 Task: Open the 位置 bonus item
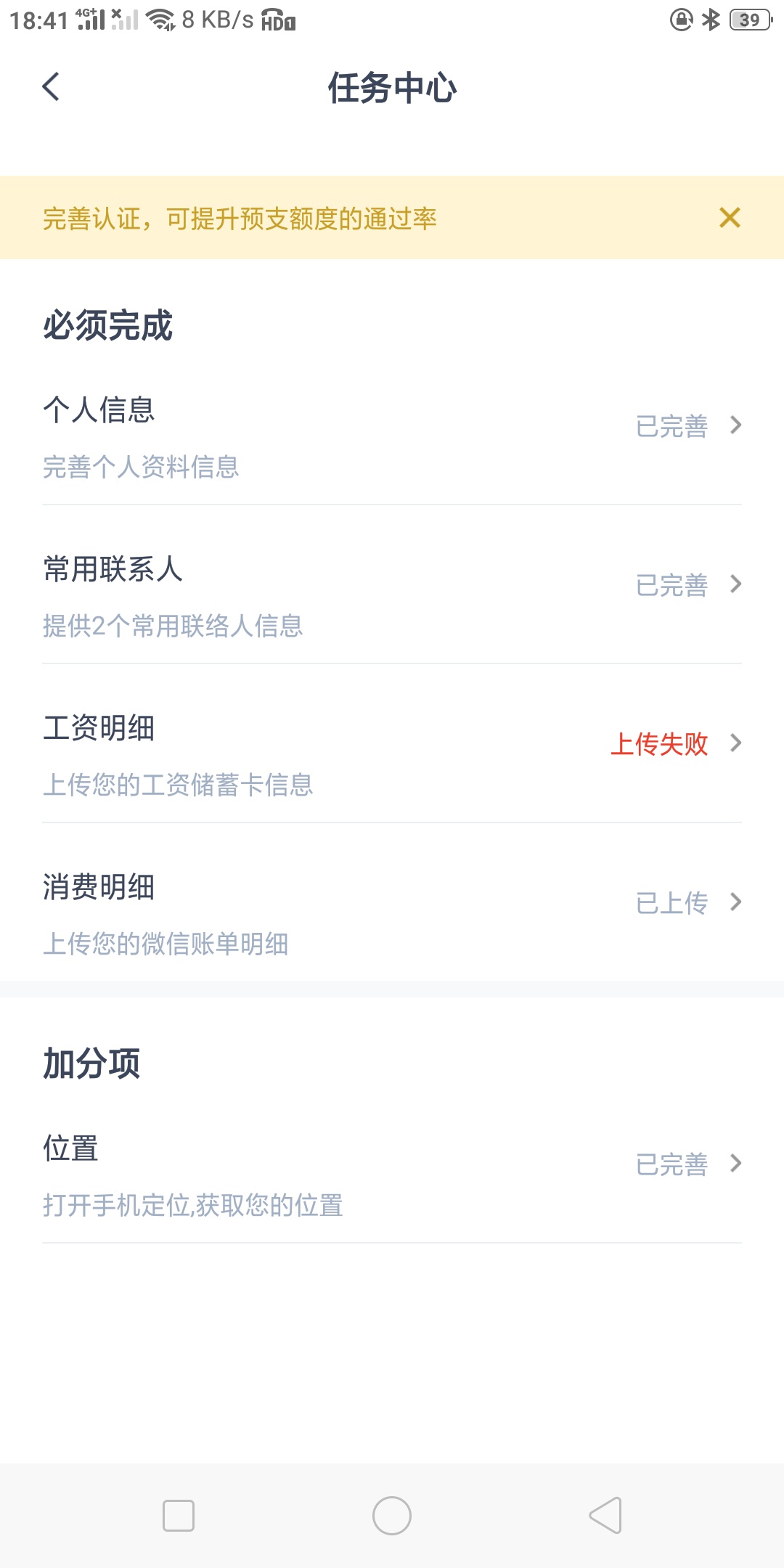coord(392,1176)
